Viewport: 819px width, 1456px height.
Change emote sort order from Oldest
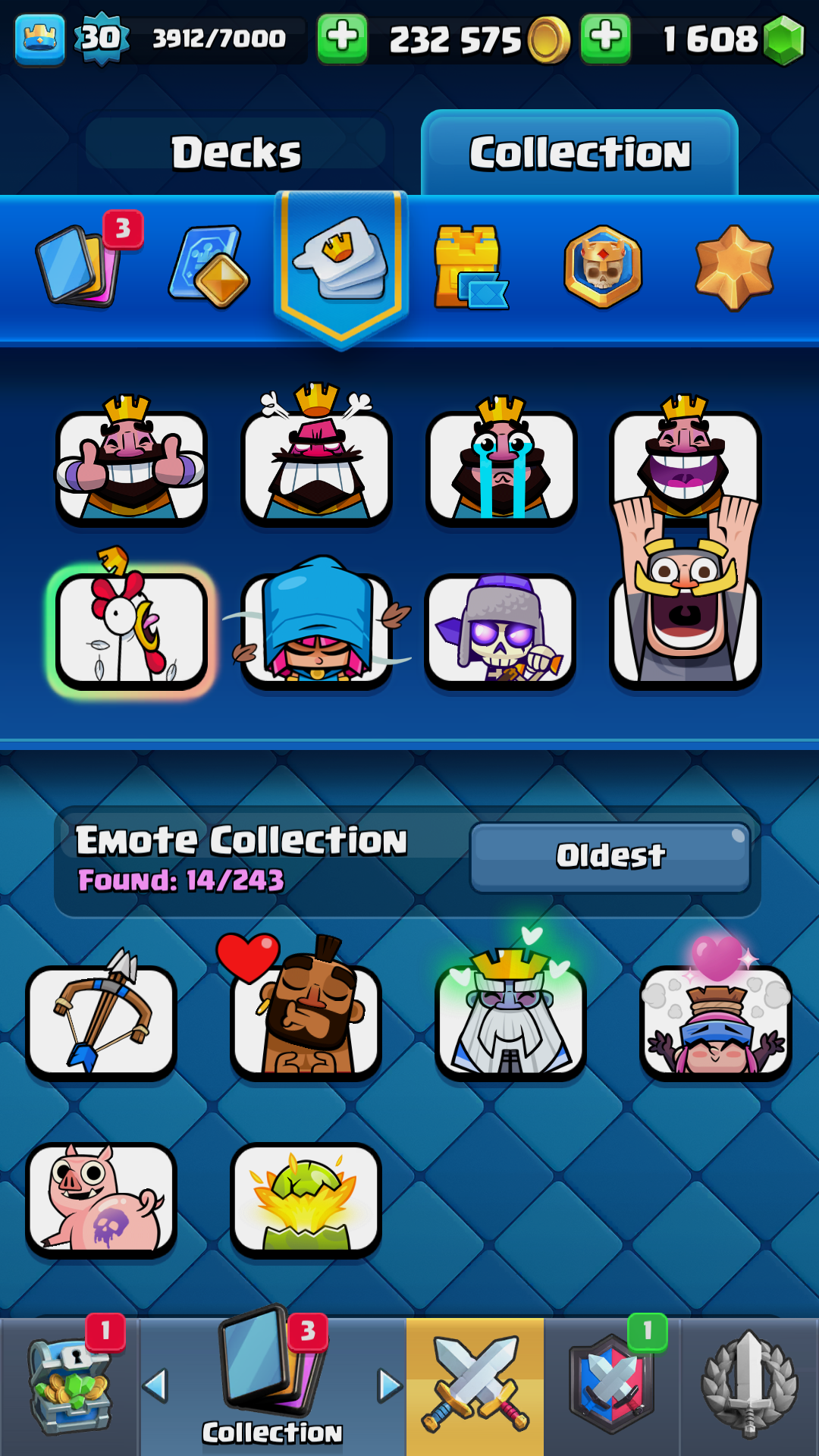(610, 857)
